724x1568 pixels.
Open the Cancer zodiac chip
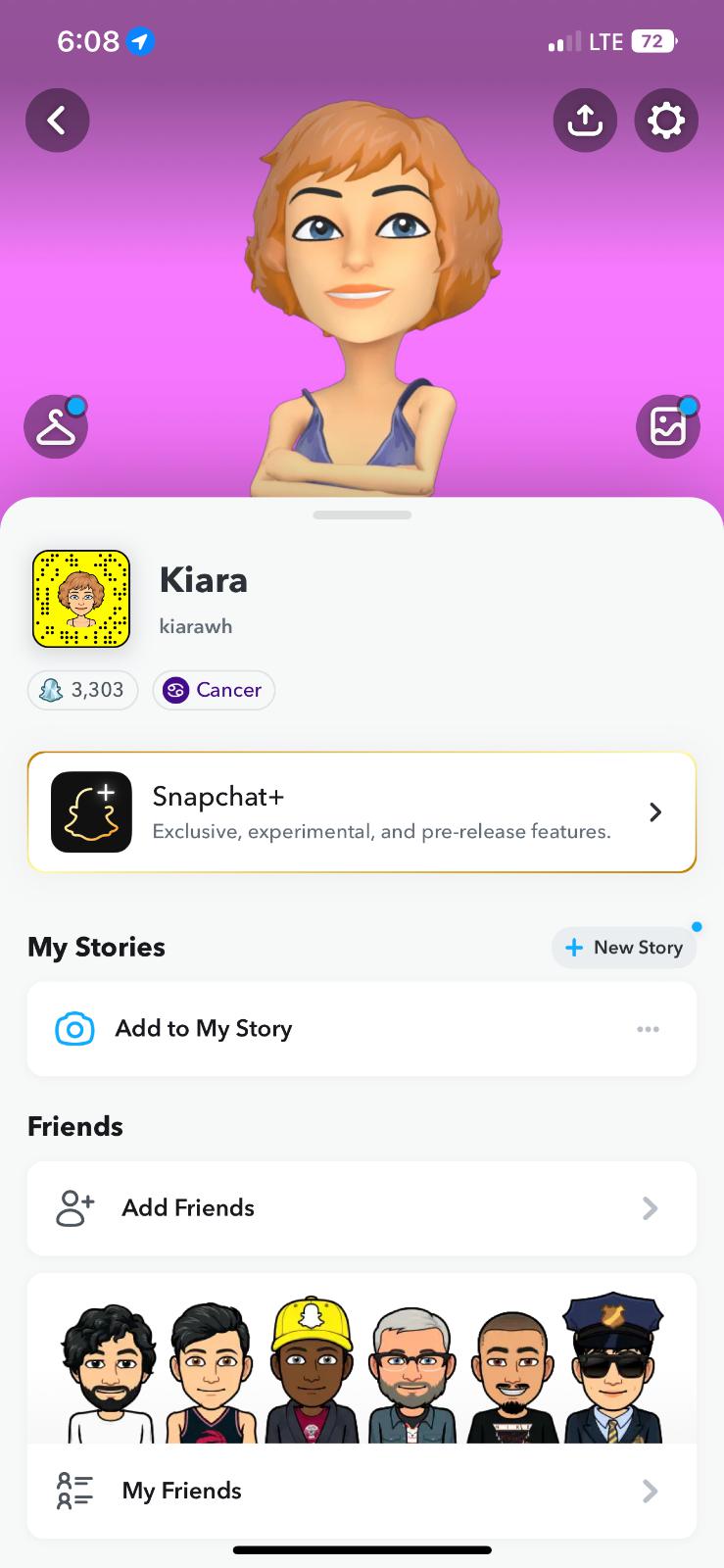point(214,690)
